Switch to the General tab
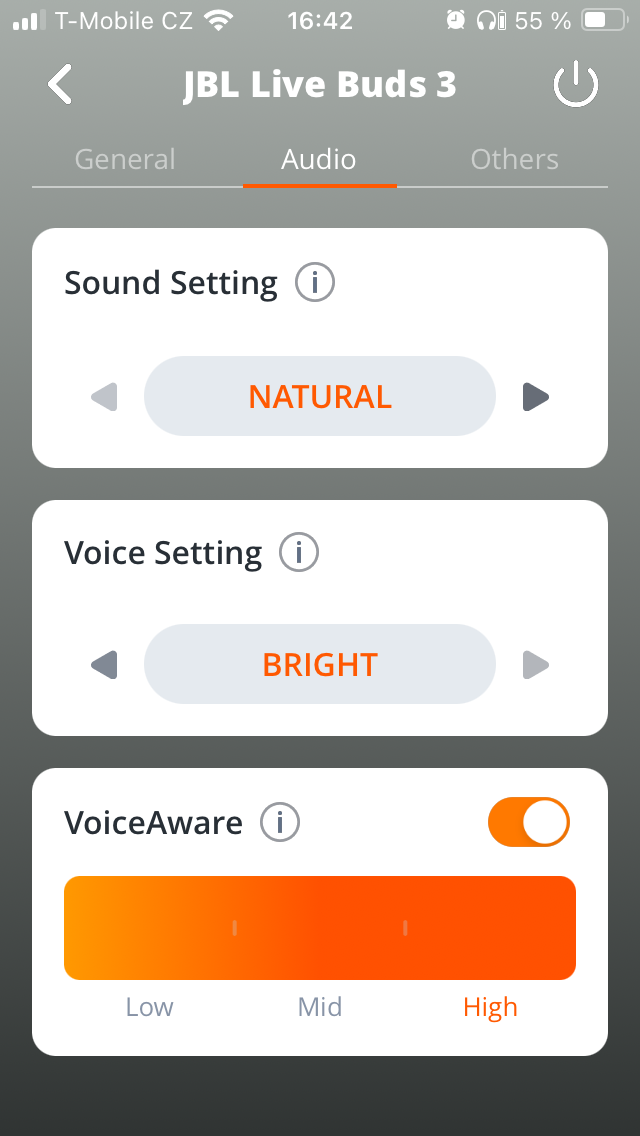This screenshot has height=1136, width=640. point(125,160)
